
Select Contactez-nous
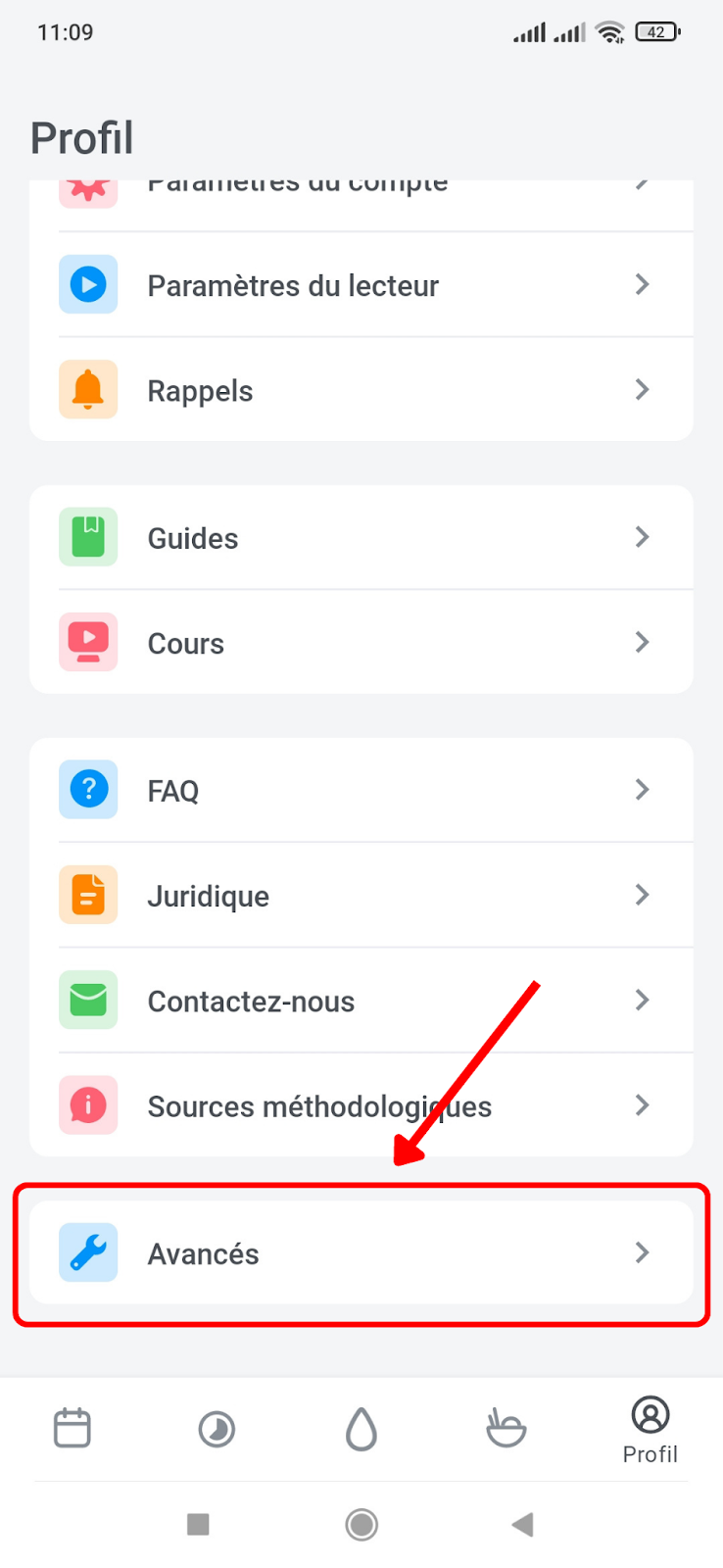(x=361, y=1001)
